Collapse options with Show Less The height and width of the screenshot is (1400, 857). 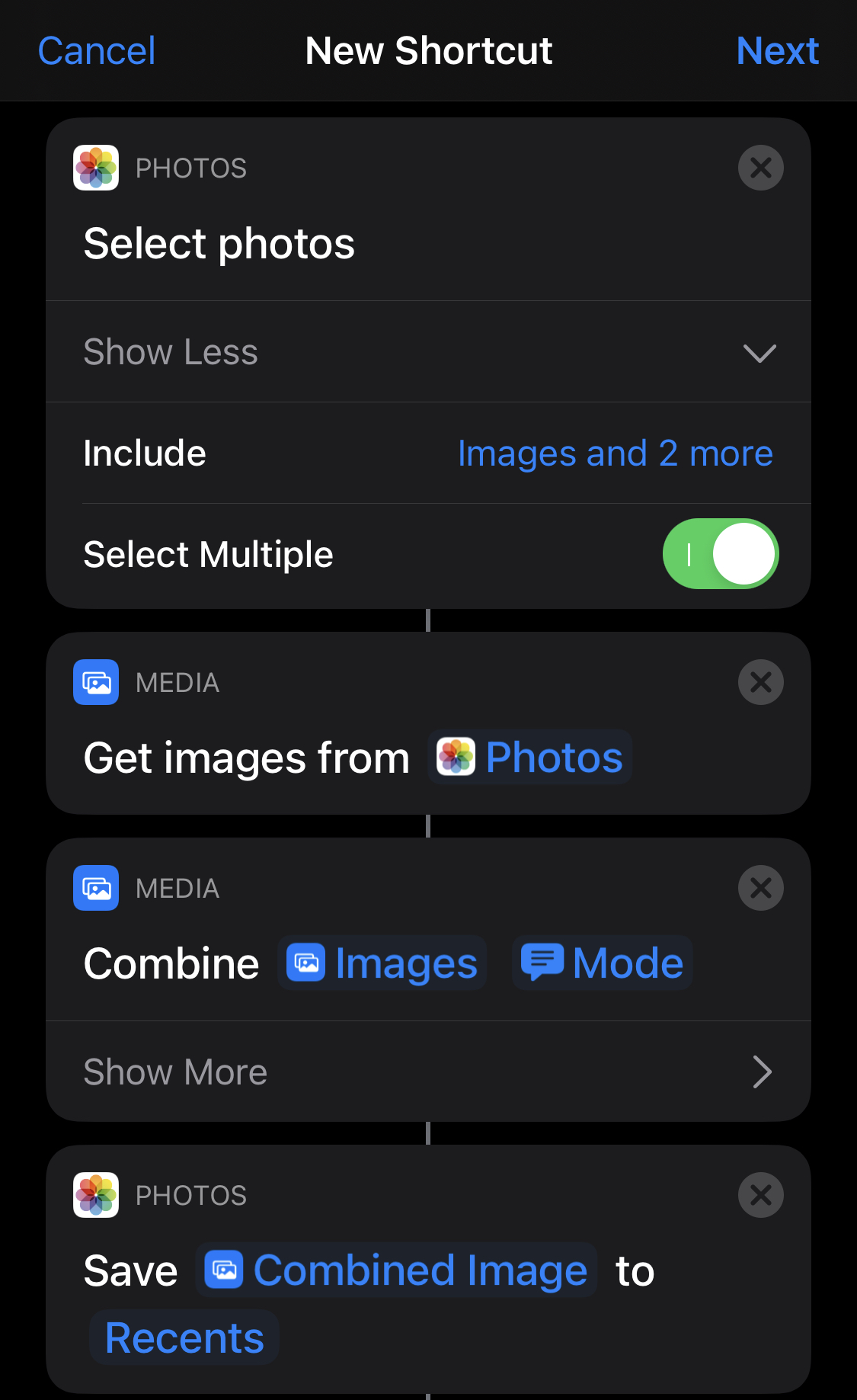click(428, 352)
